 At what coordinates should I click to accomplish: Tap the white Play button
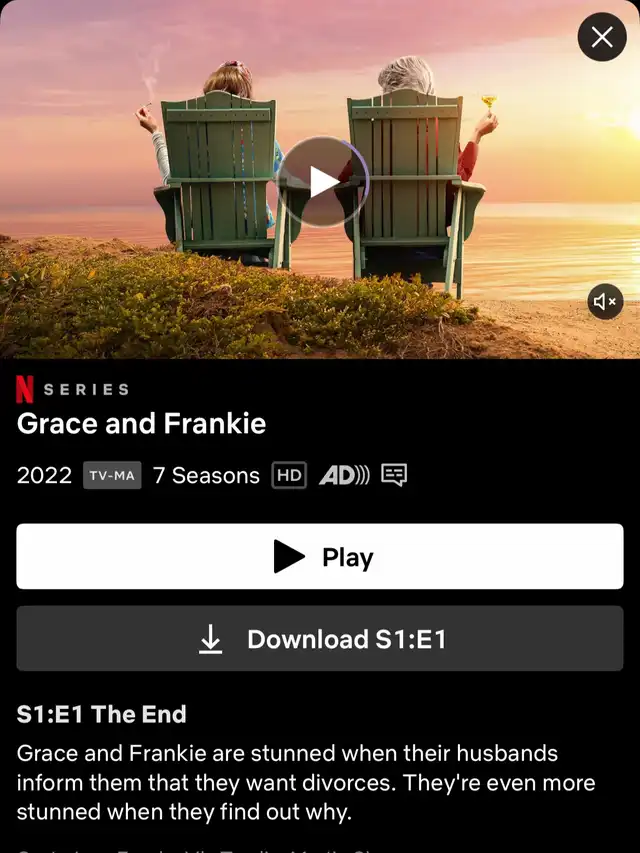pos(319,557)
